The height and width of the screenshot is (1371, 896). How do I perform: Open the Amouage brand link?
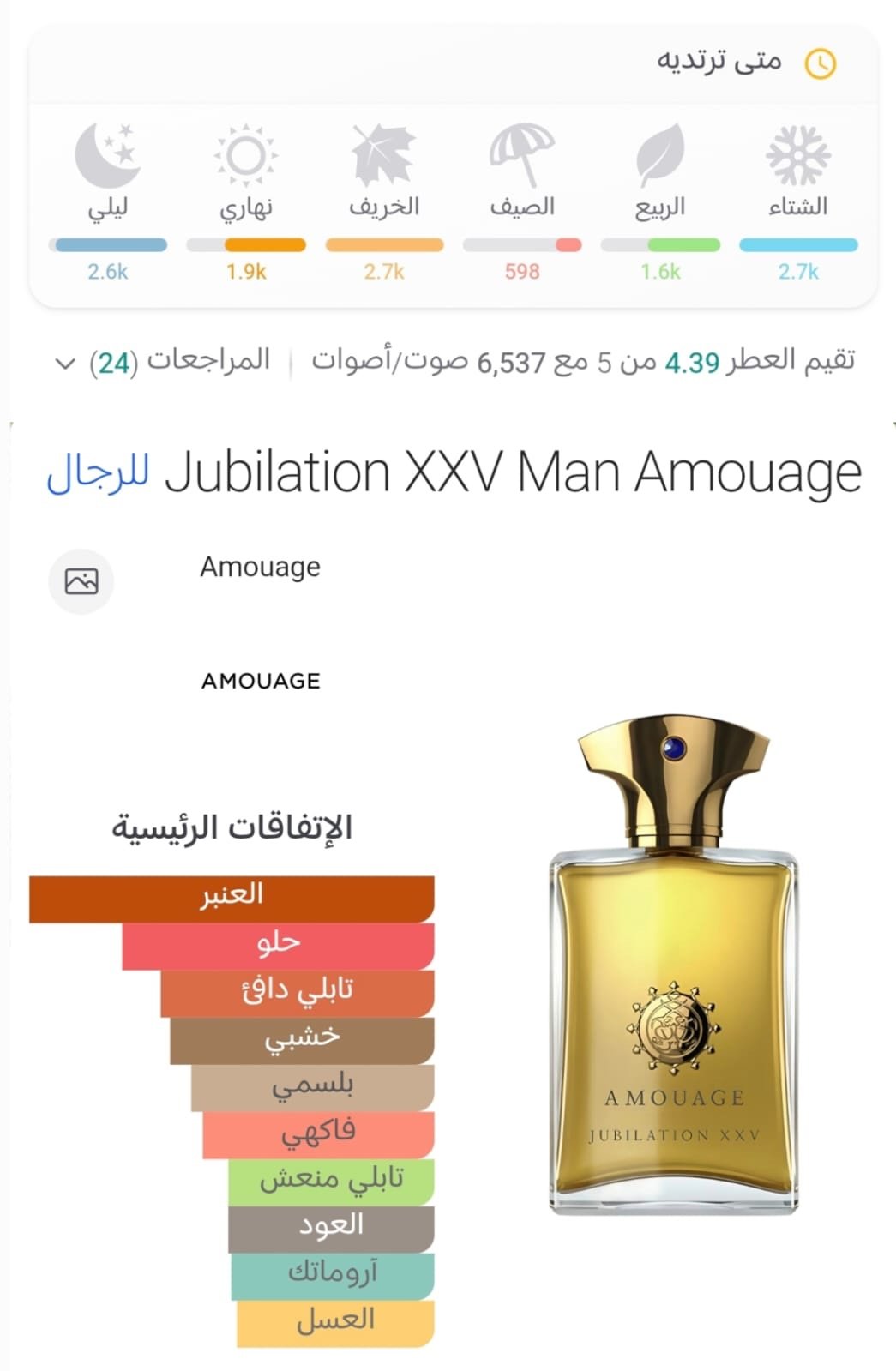tap(260, 567)
